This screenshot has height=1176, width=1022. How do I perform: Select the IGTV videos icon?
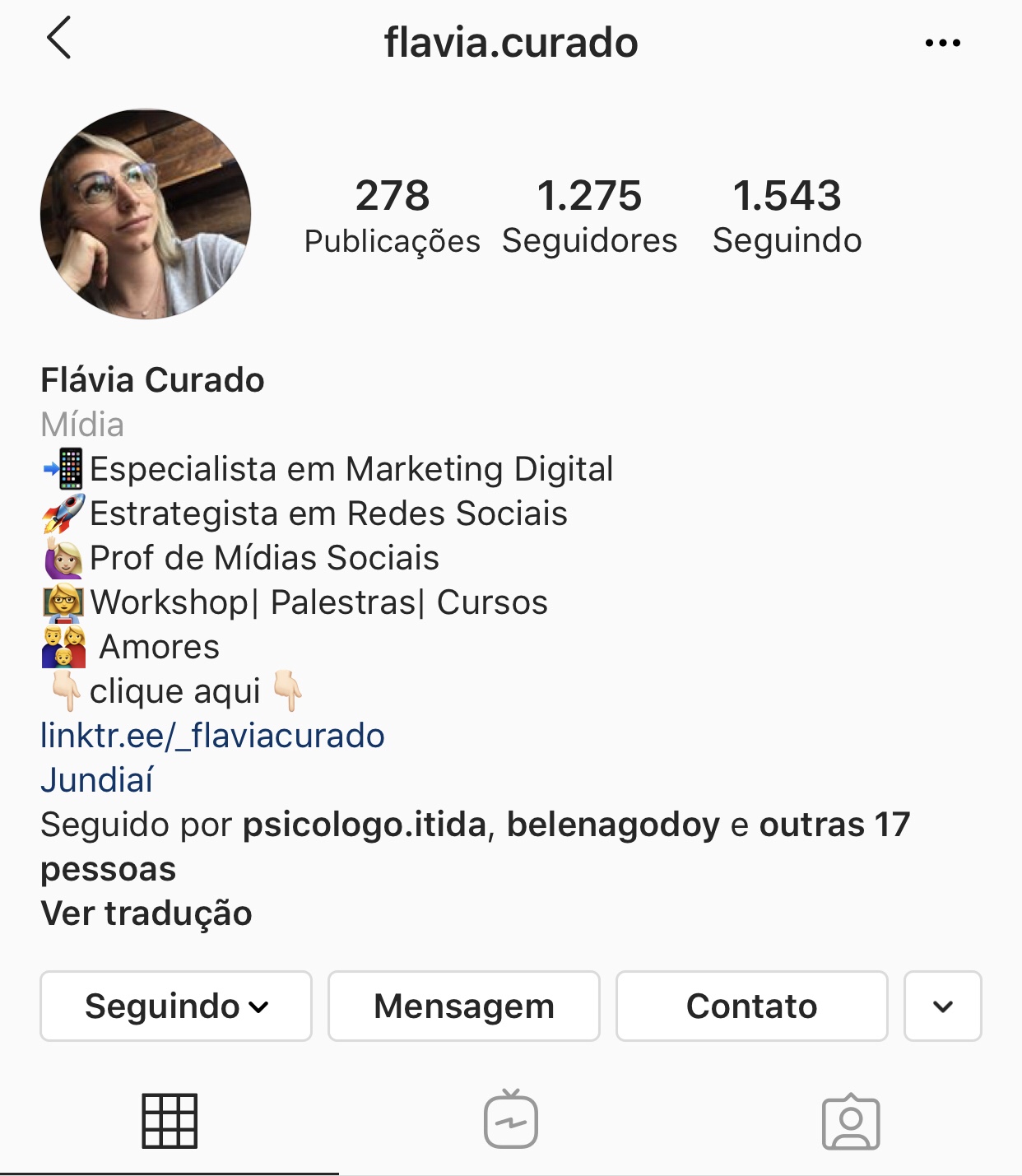511,1121
